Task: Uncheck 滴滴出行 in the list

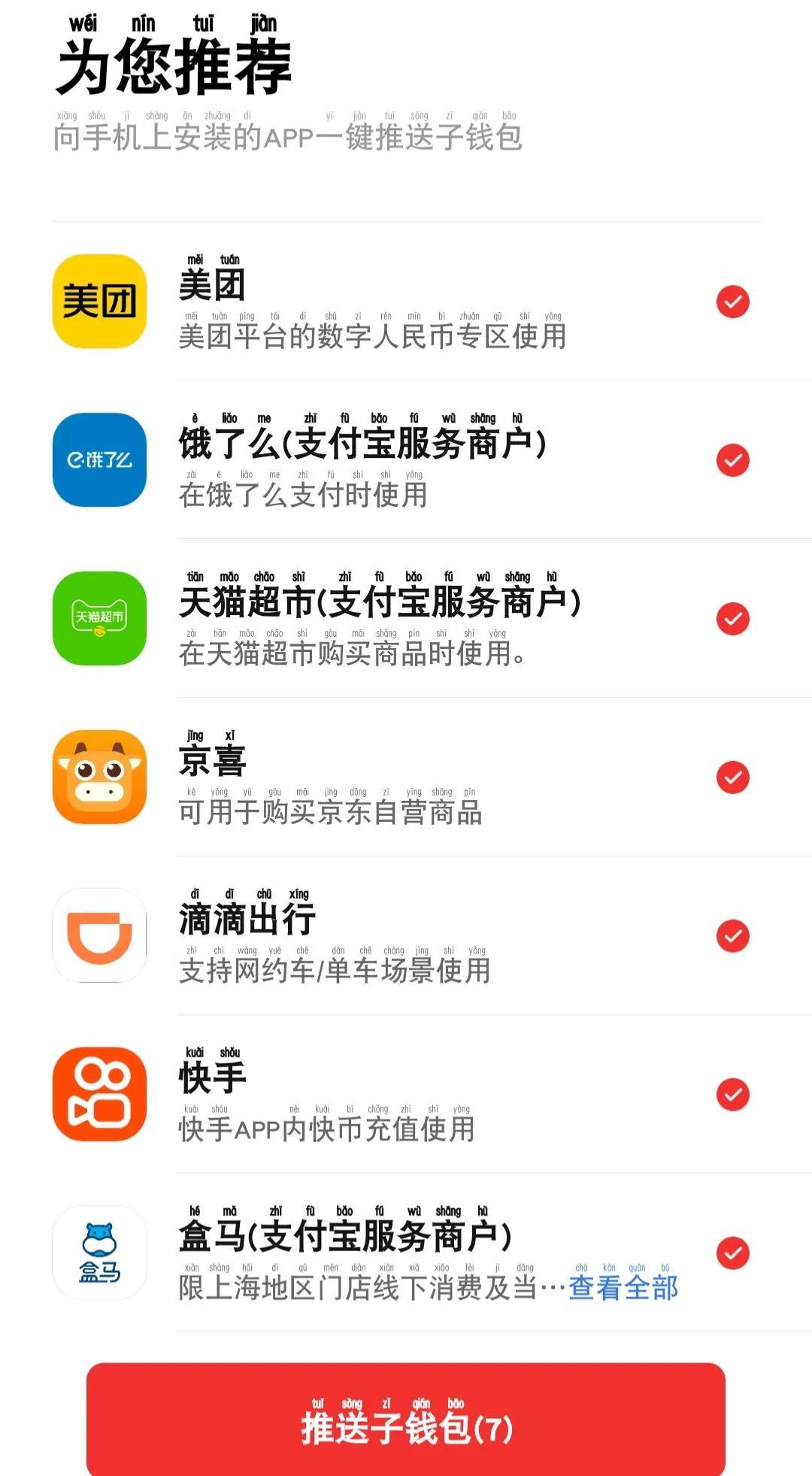Action: [732, 936]
